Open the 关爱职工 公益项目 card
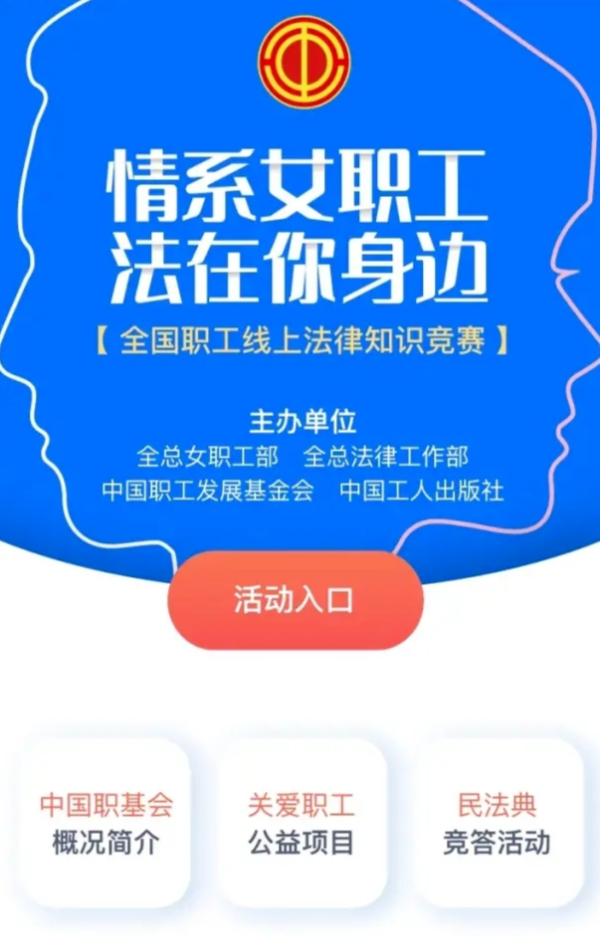 click(x=301, y=823)
